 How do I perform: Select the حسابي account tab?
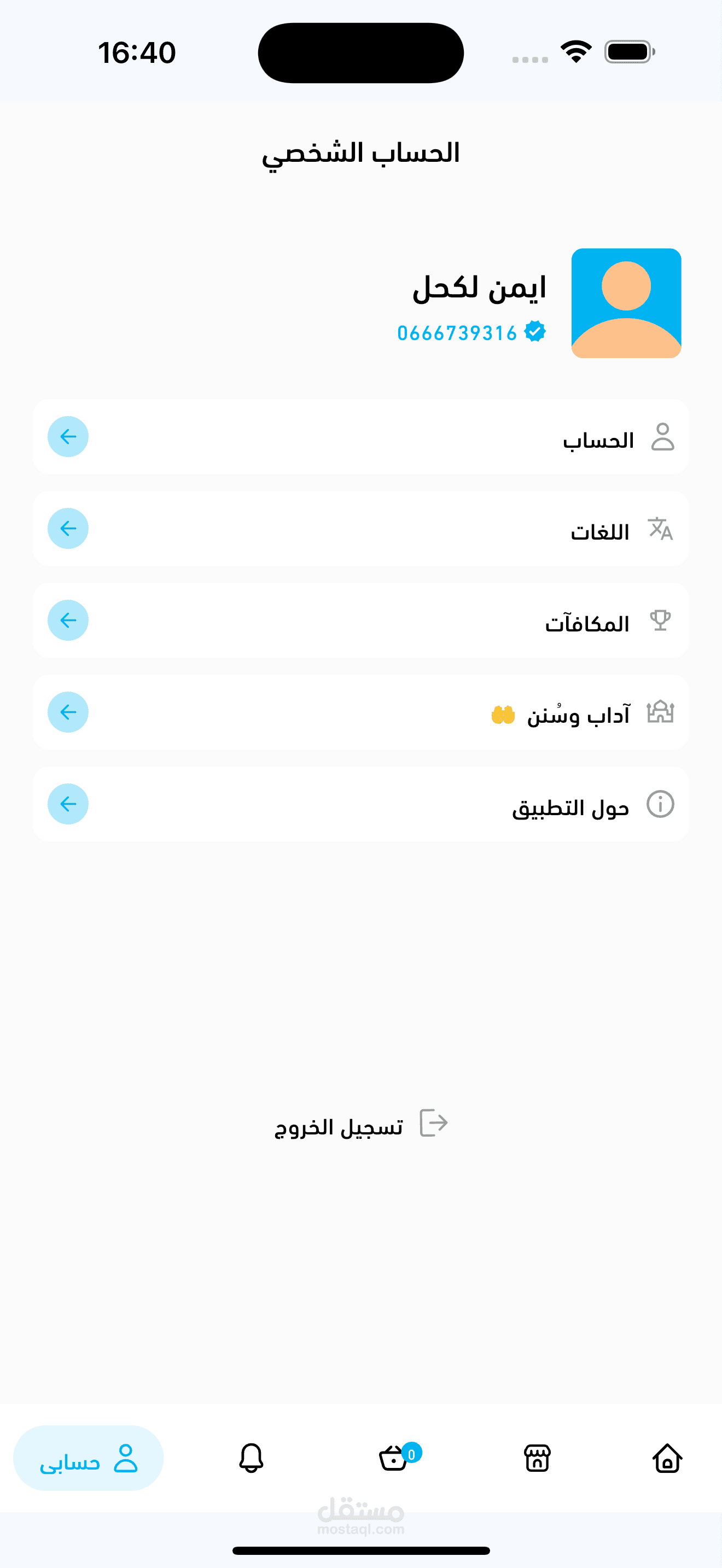point(88,1459)
